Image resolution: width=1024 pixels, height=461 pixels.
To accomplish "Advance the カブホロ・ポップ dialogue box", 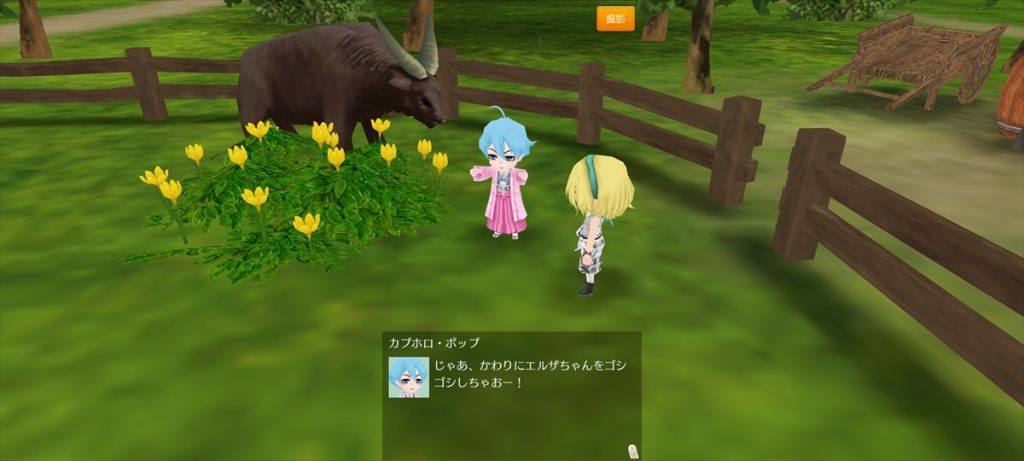I will pos(511,396).
